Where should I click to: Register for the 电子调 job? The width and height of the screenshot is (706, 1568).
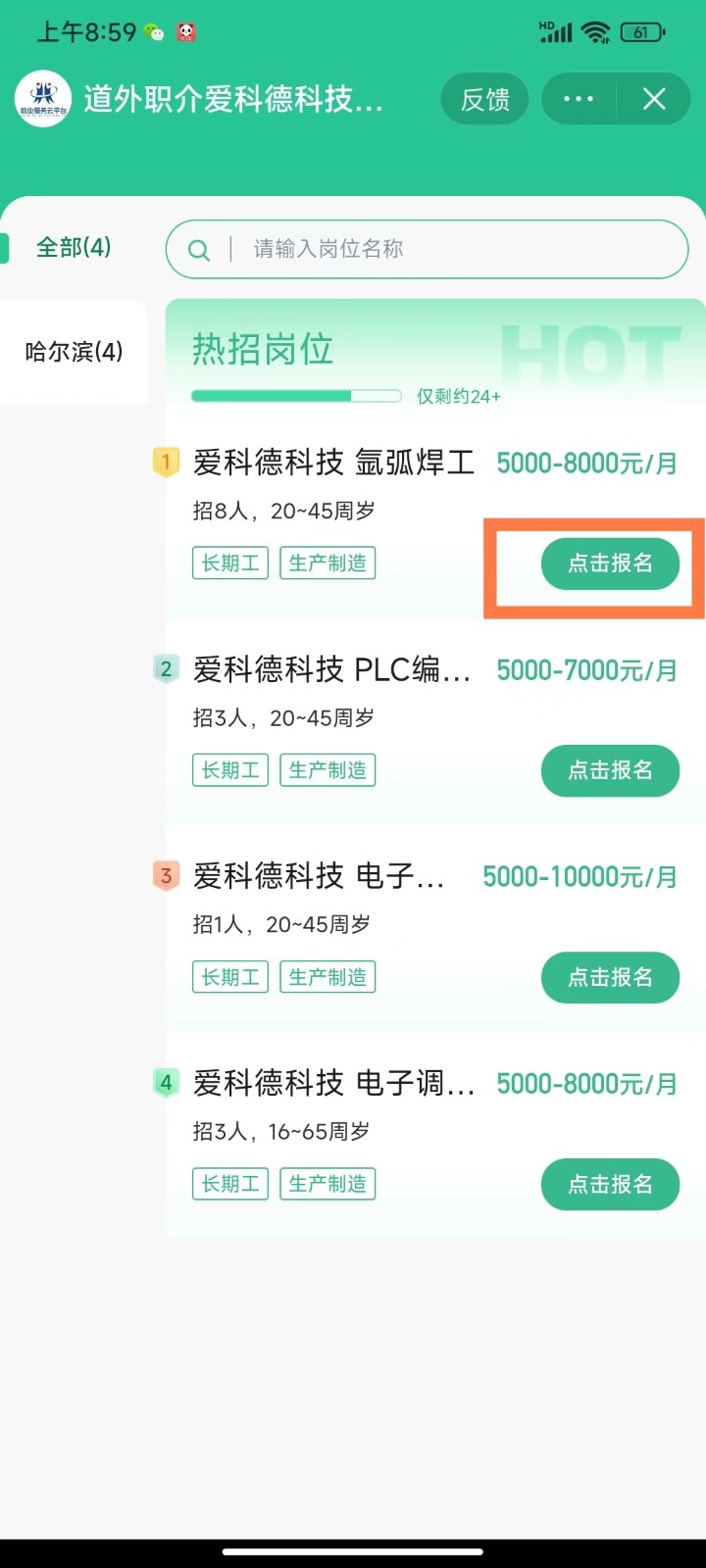(x=610, y=1184)
